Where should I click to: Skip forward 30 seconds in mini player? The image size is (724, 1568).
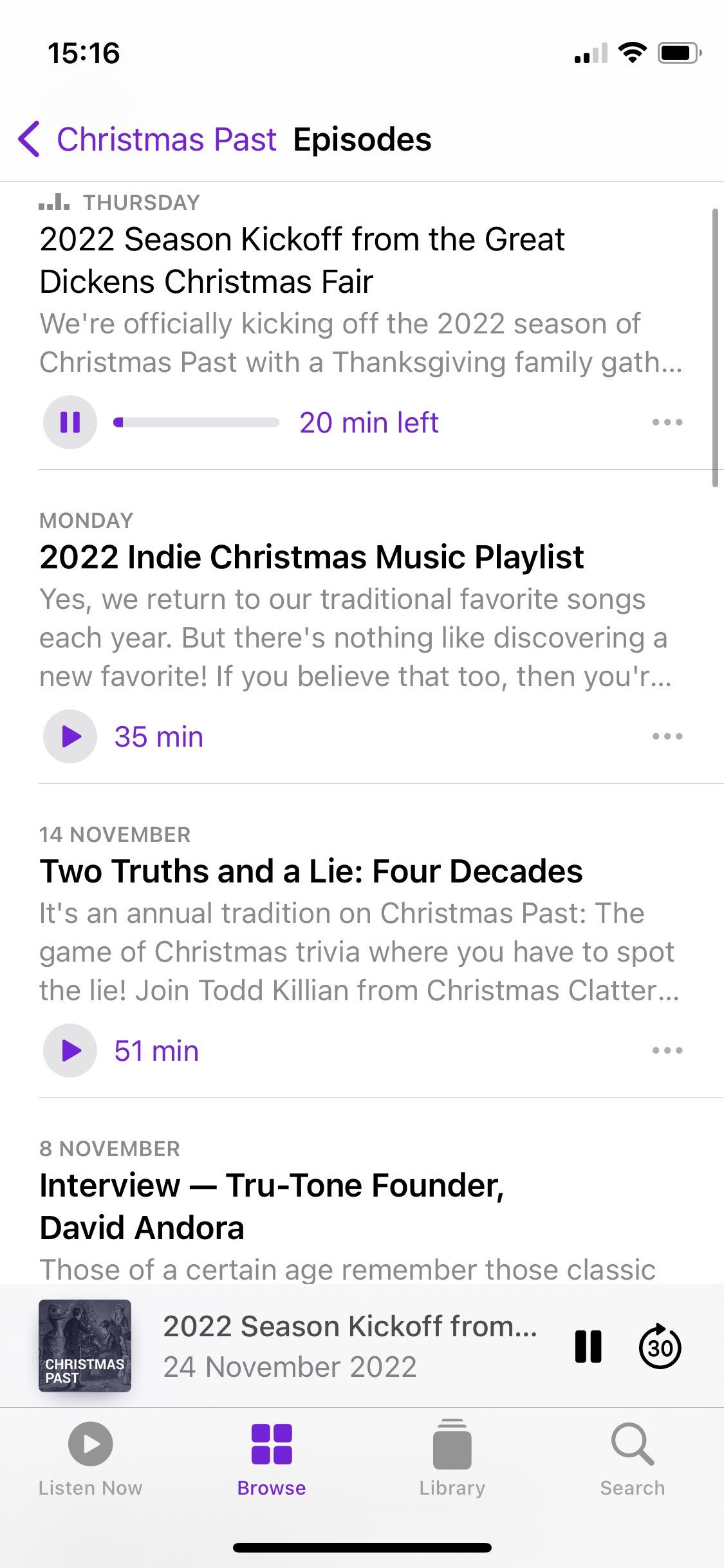pos(660,1347)
